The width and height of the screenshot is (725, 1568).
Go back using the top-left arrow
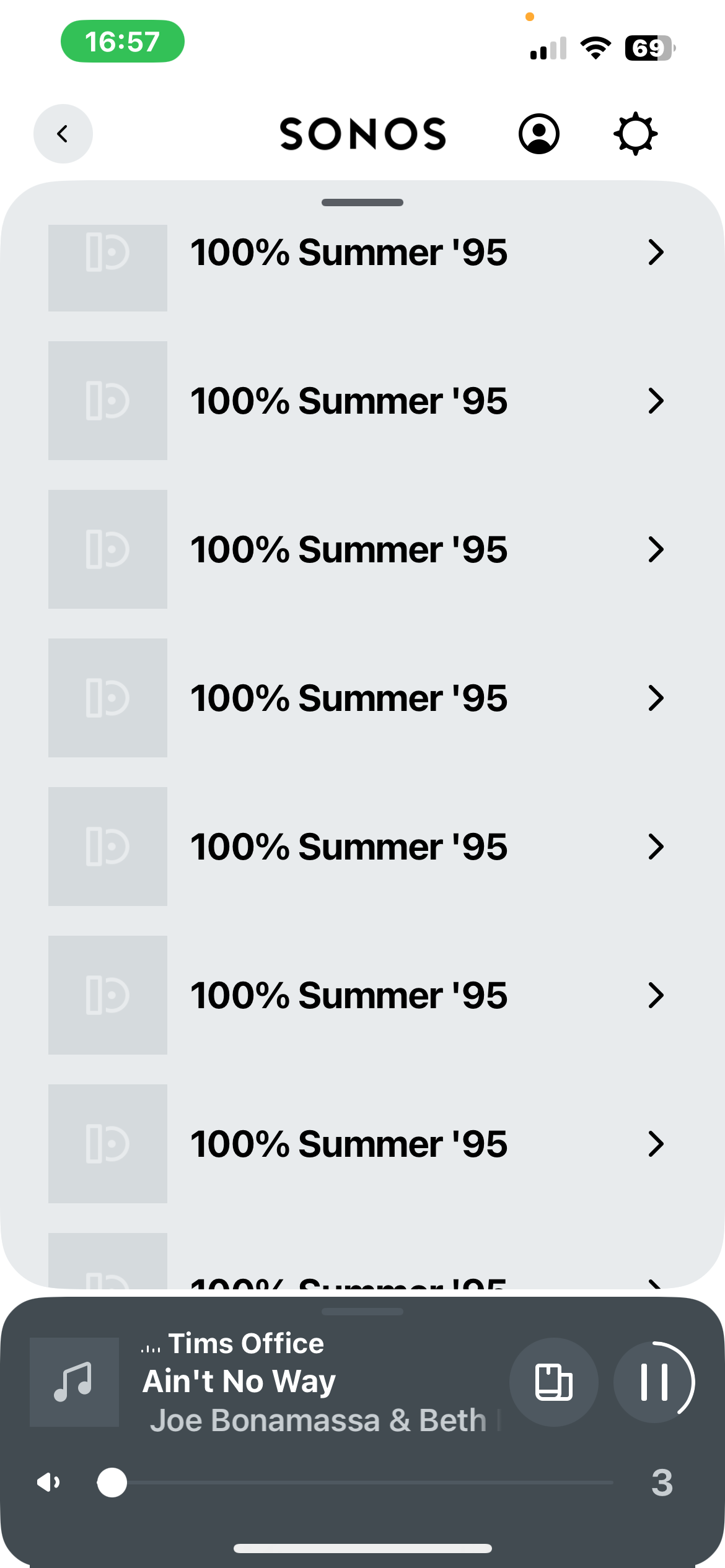point(63,134)
